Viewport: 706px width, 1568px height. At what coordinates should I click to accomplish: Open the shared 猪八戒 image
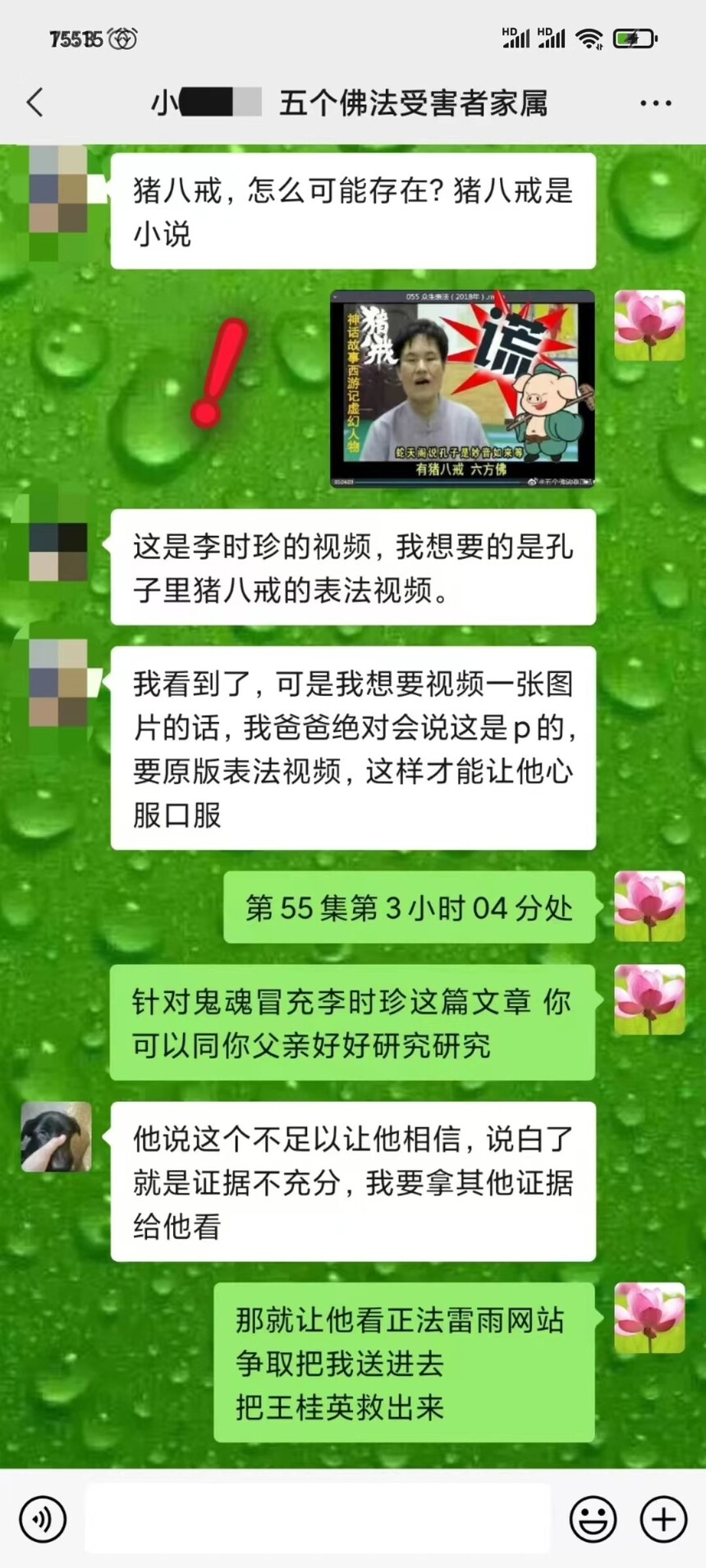click(462, 389)
